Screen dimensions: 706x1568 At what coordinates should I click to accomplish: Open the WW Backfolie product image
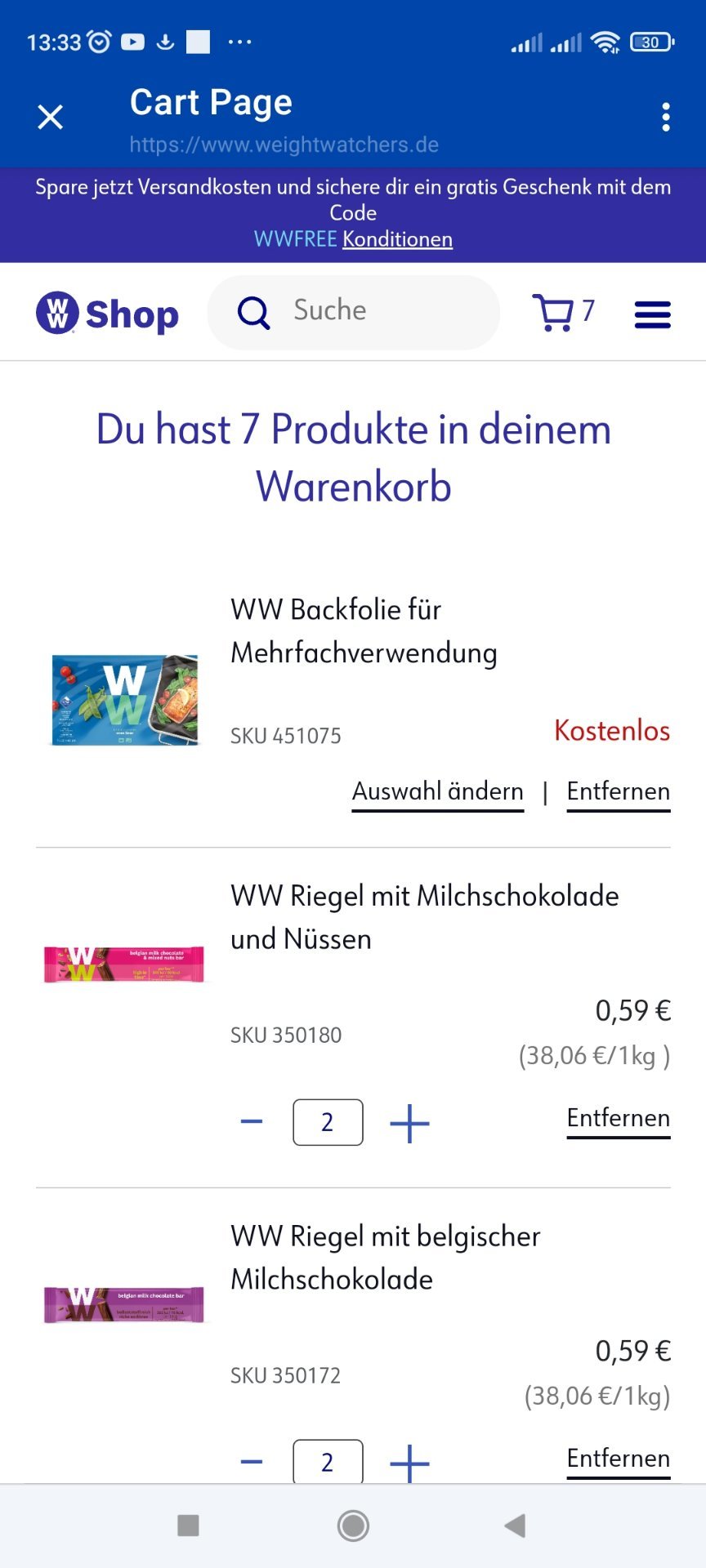[125, 700]
